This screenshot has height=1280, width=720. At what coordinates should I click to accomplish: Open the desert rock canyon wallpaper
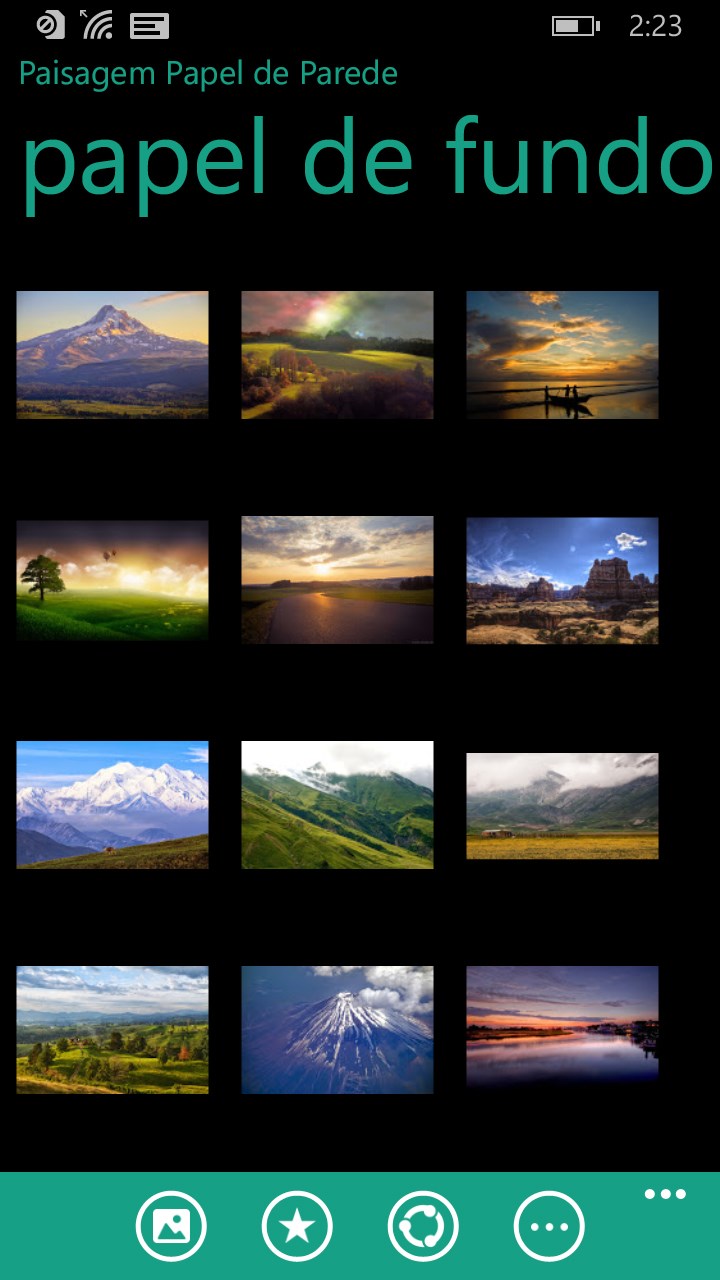point(561,580)
